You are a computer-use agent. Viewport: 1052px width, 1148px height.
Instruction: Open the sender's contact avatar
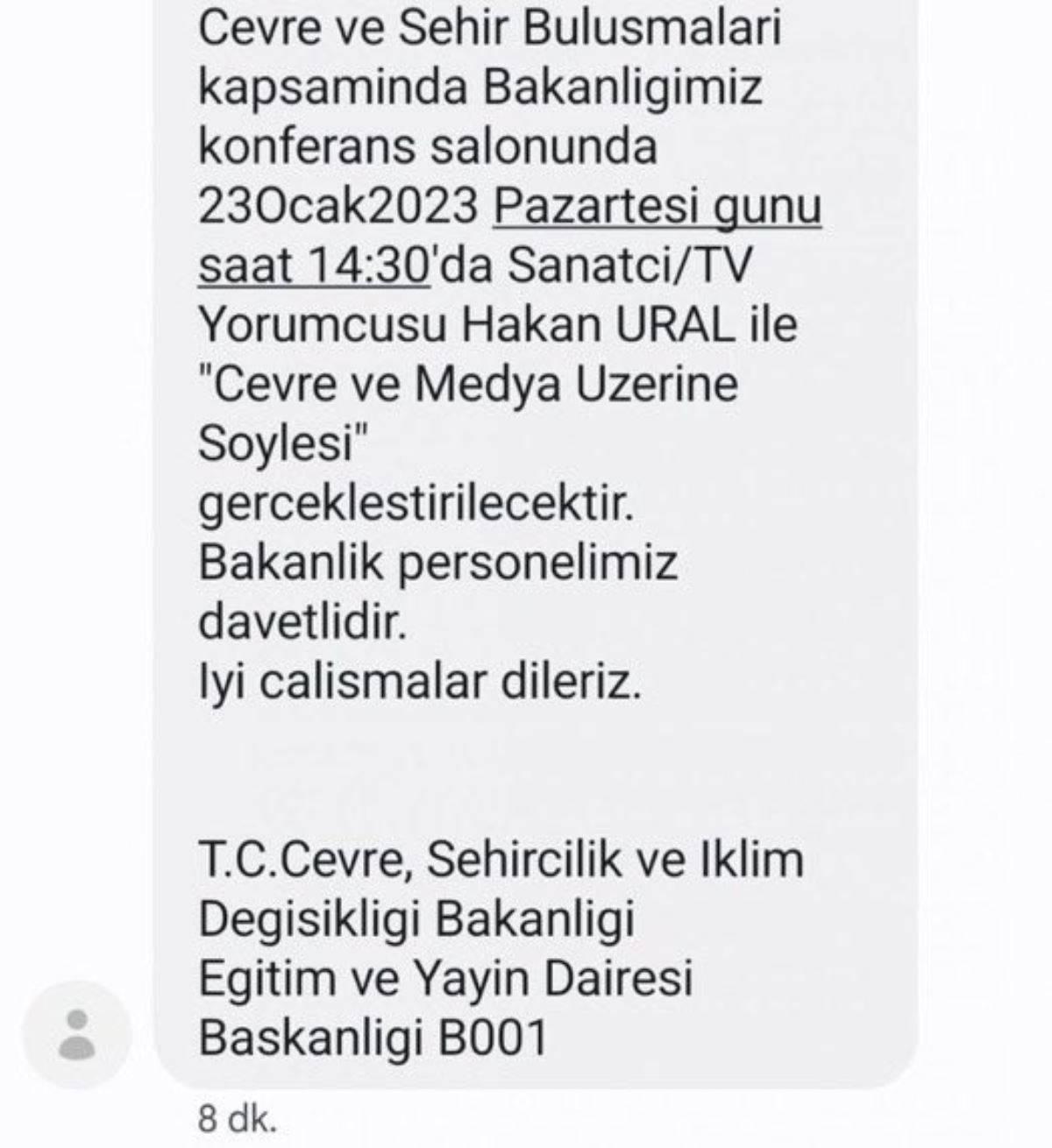coord(77,1035)
